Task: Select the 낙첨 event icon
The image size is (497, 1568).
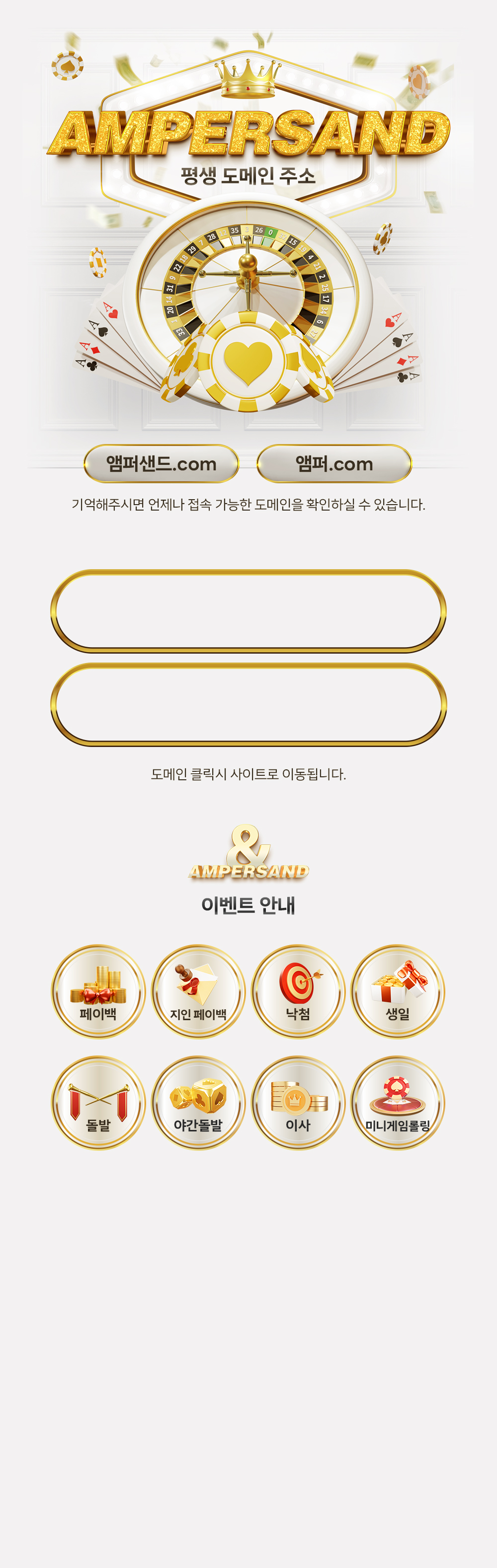Action: point(298,991)
